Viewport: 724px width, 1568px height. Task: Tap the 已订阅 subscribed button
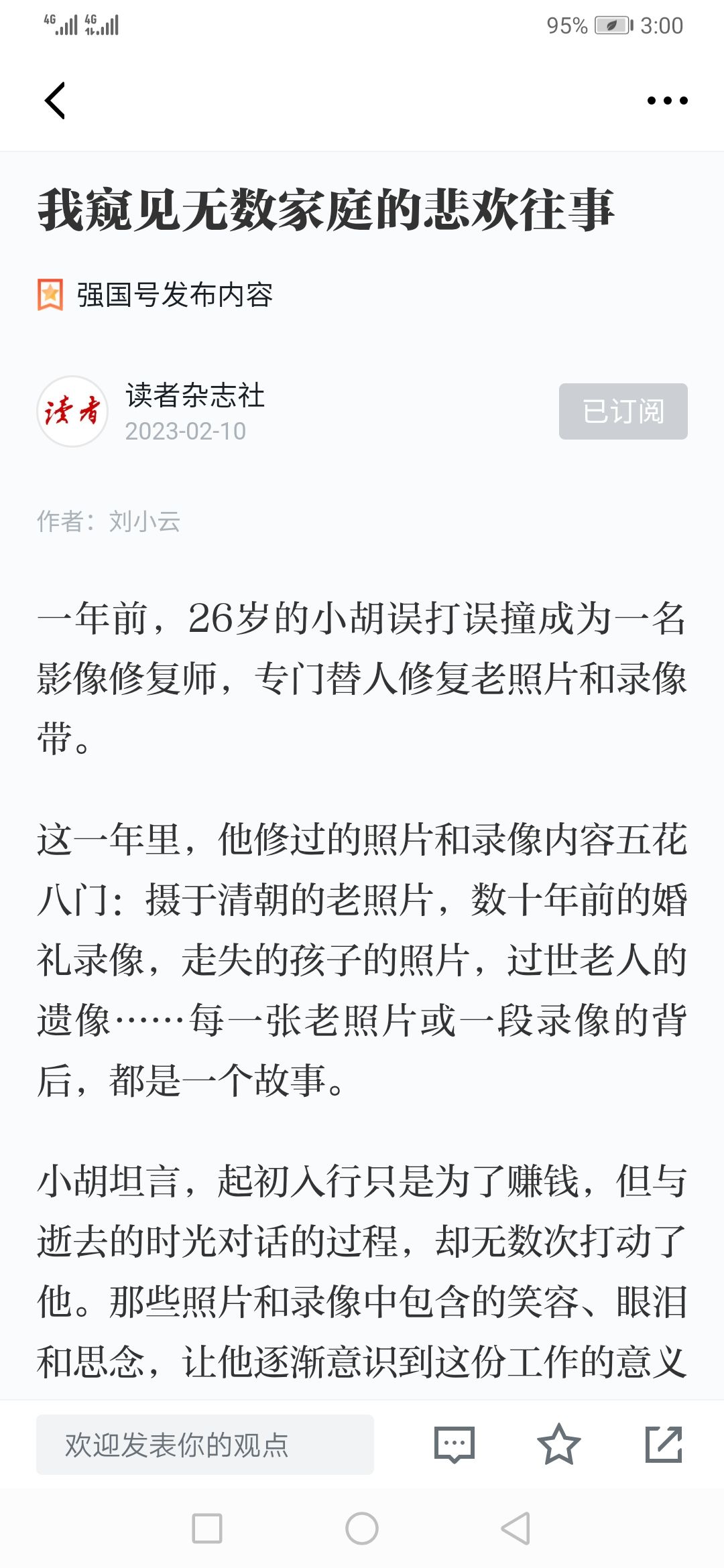coord(623,411)
